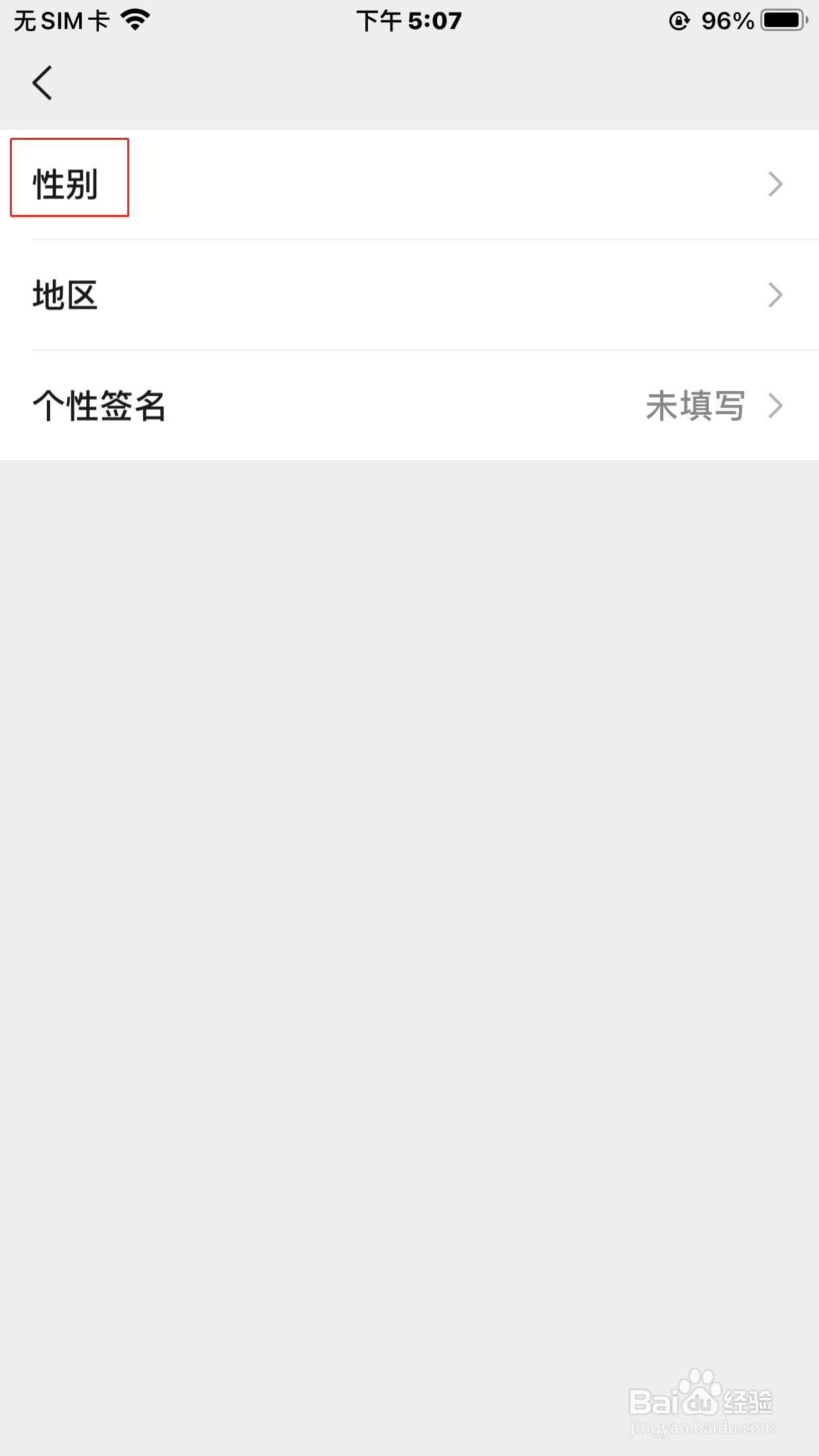The height and width of the screenshot is (1456, 819).
Task: Expand the 性别 row via its chevron
Action: point(775,184)
